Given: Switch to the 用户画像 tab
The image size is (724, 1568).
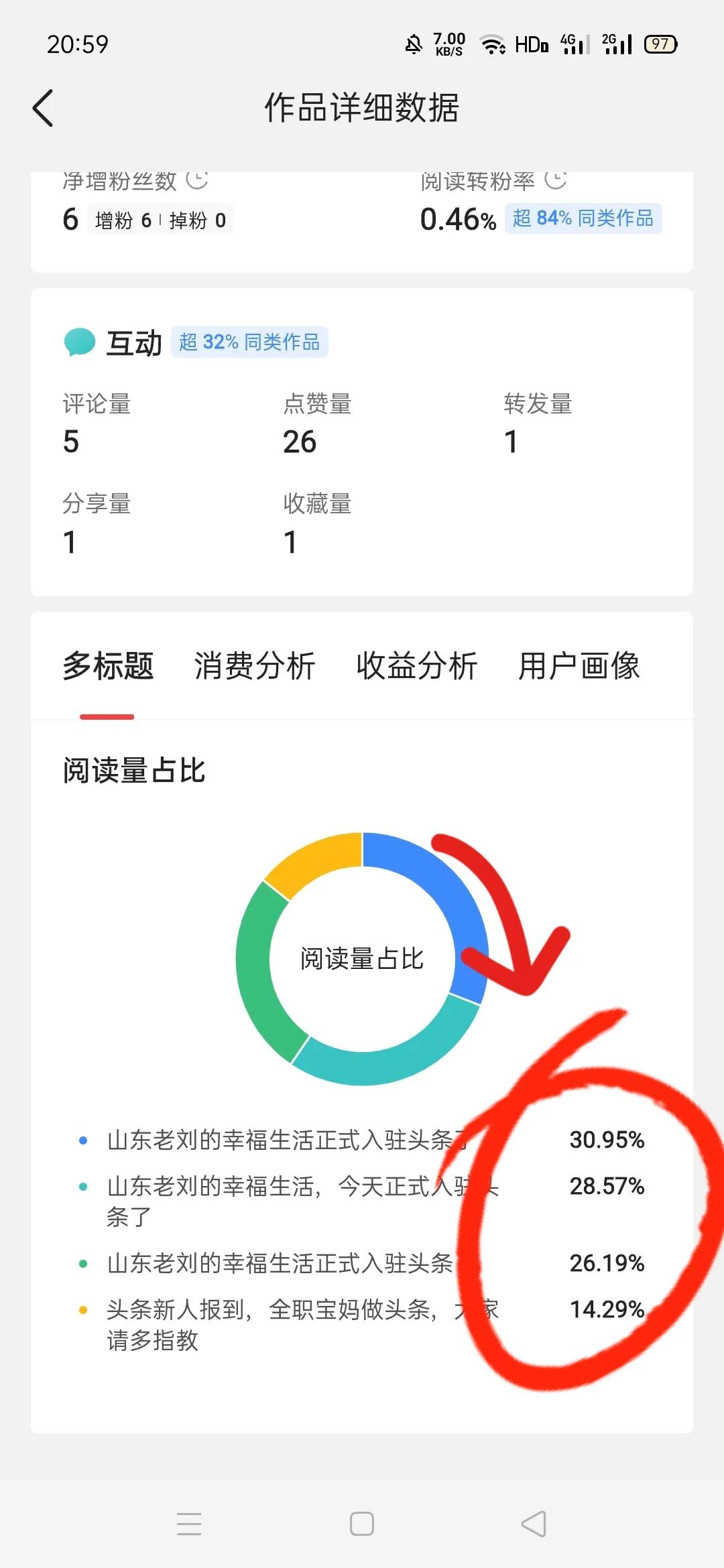Looking at the screenshot, I should click(x=579, y=665).
